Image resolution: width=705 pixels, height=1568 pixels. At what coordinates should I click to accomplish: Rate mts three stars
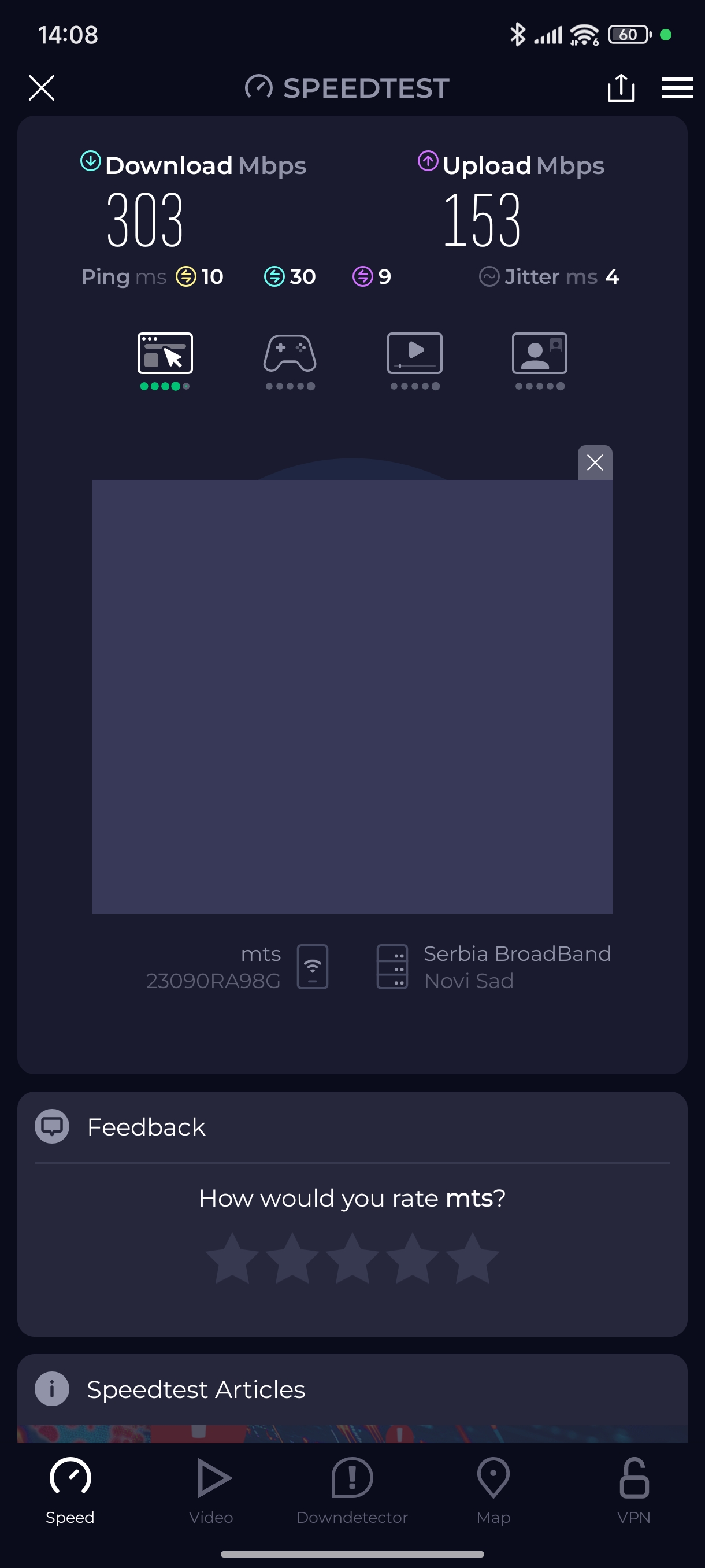352,1258
